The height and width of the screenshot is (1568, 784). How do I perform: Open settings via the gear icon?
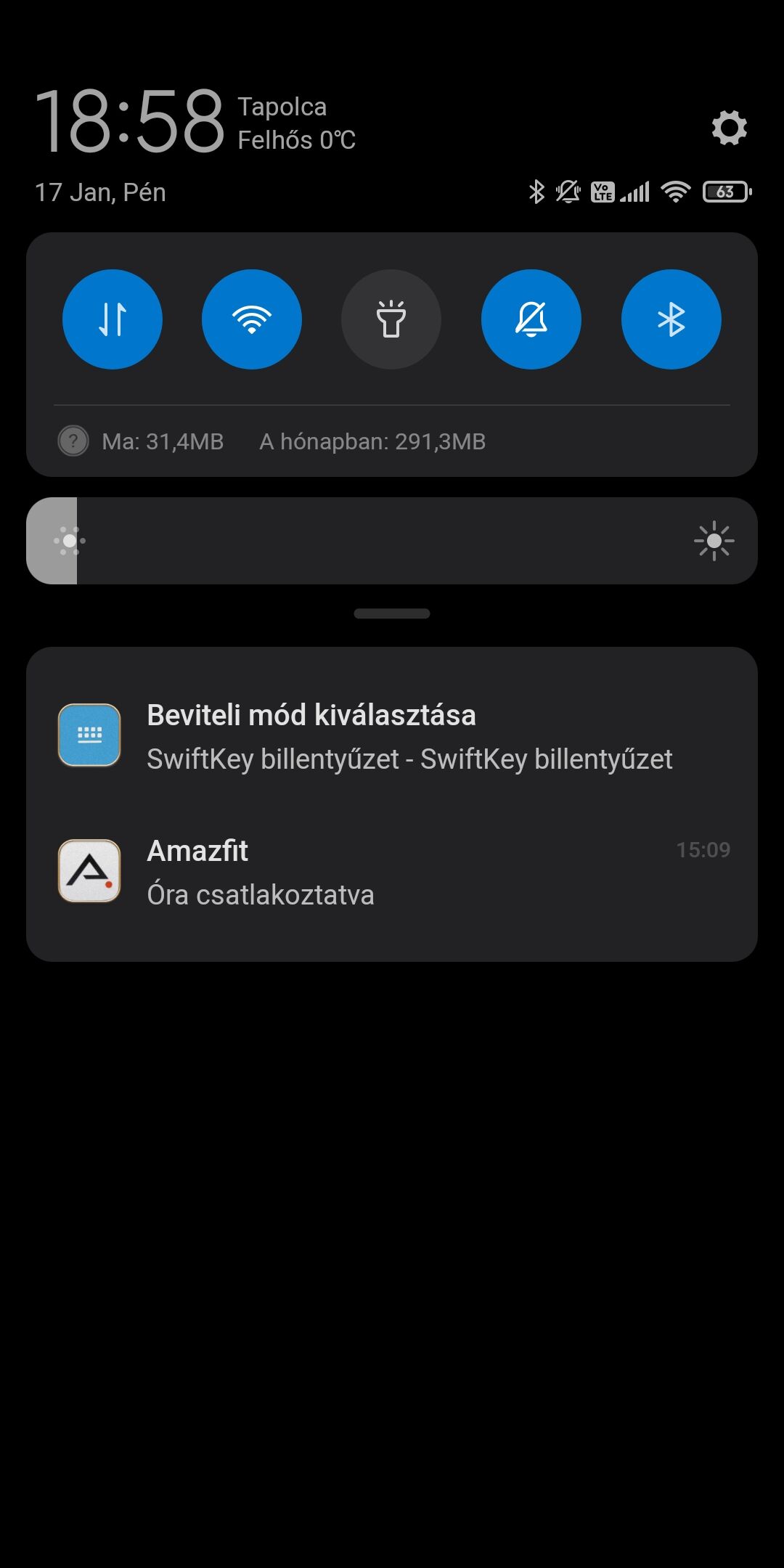click(729, 128)
